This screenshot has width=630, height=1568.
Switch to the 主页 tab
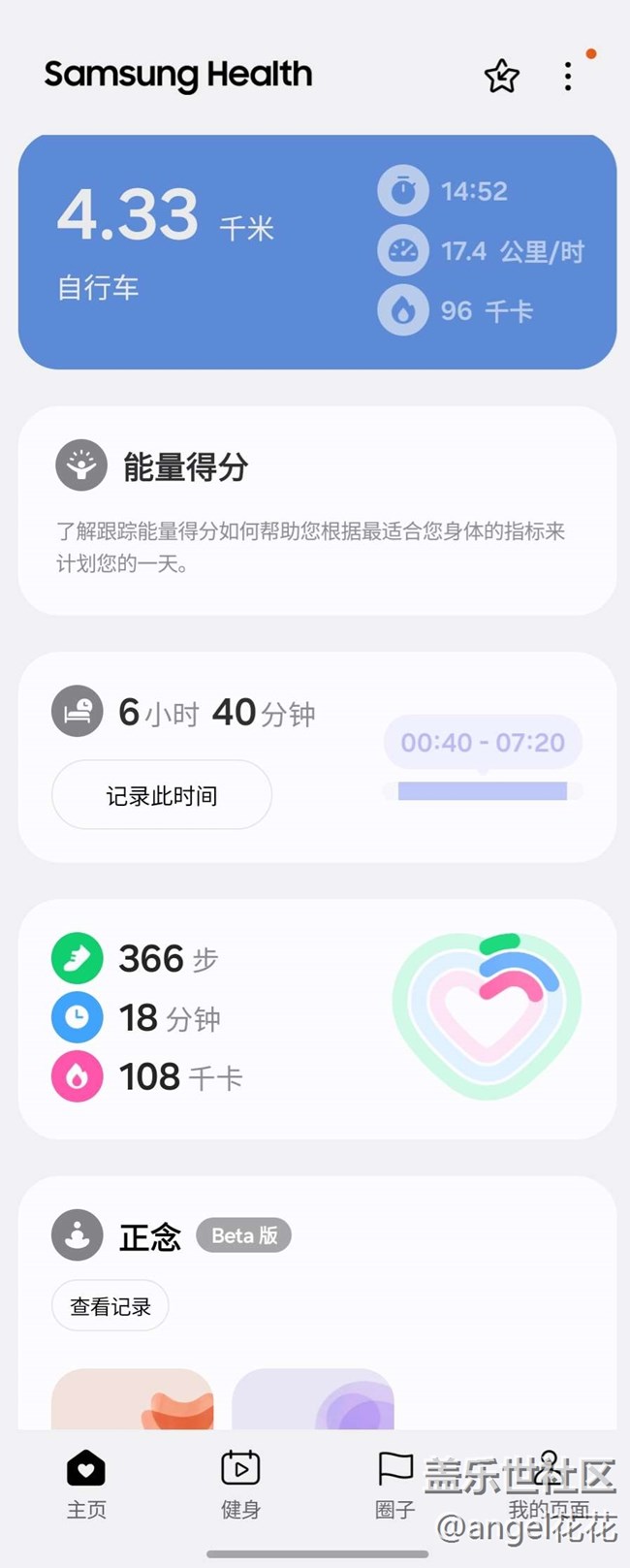[x=86, y=1484]
